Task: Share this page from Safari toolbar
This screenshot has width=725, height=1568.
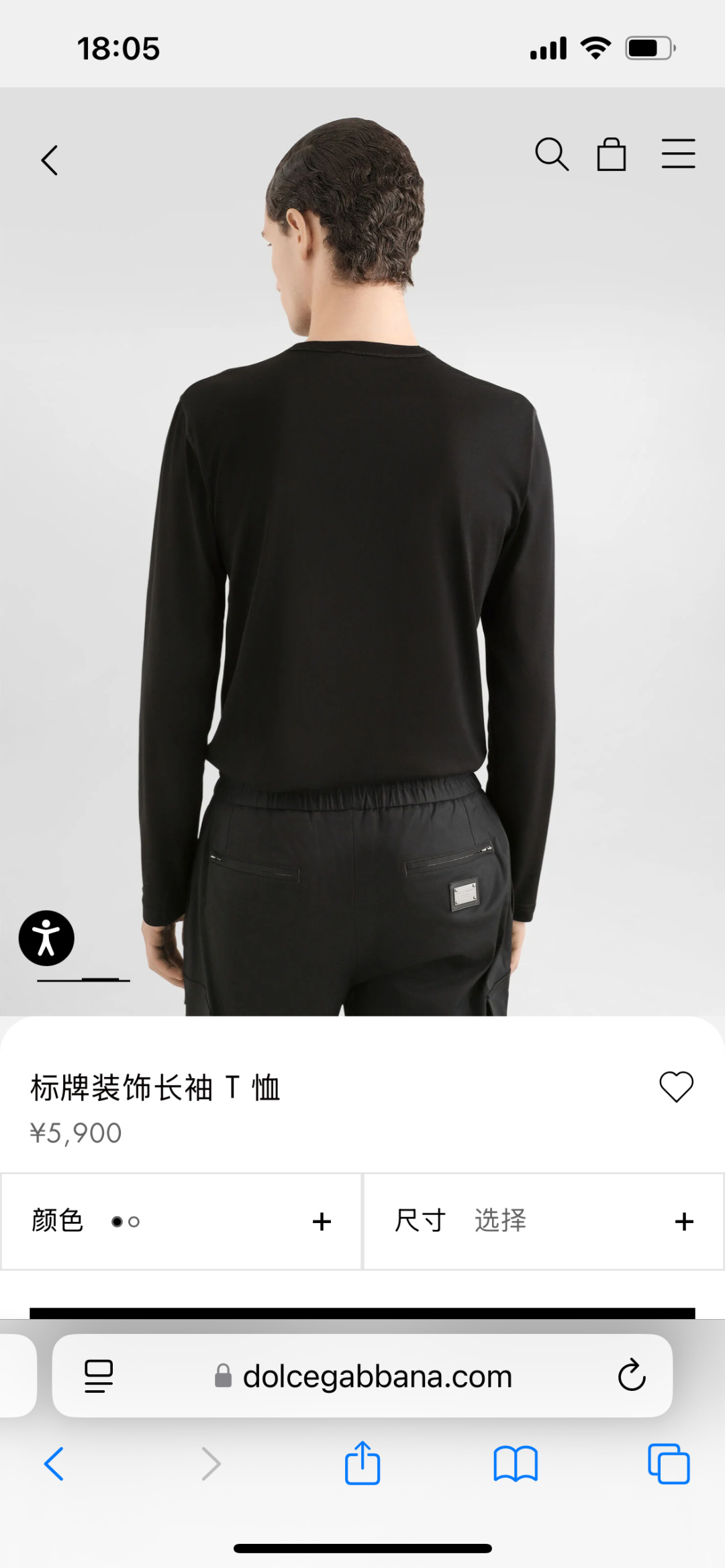Action: pos(362,1463)
